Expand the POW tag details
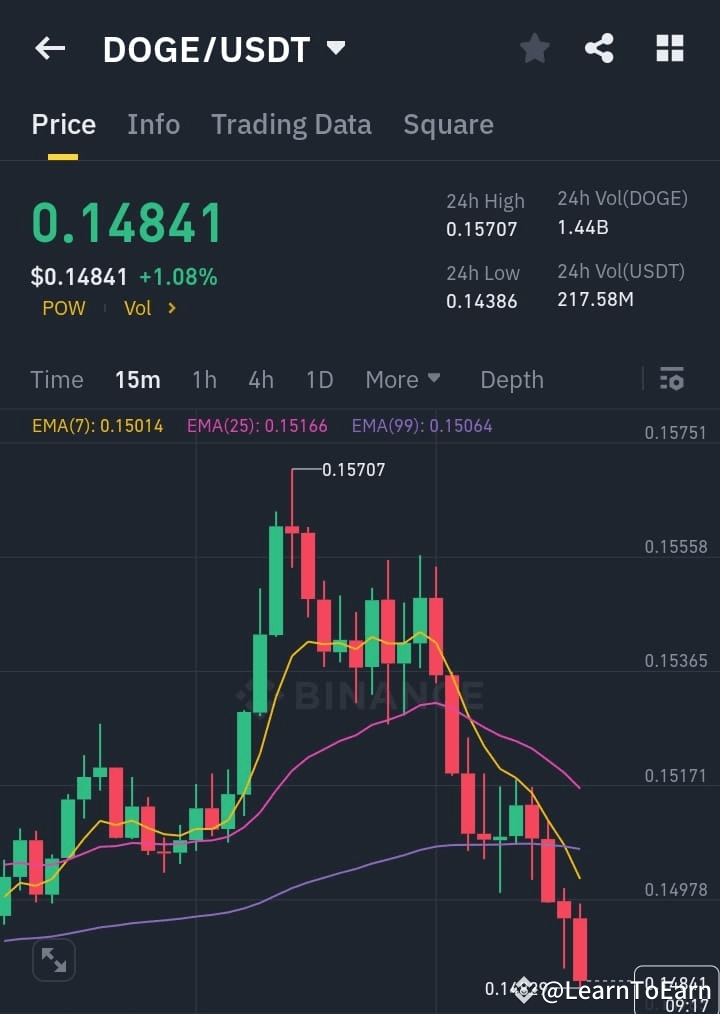 click(x=63, y=308)
